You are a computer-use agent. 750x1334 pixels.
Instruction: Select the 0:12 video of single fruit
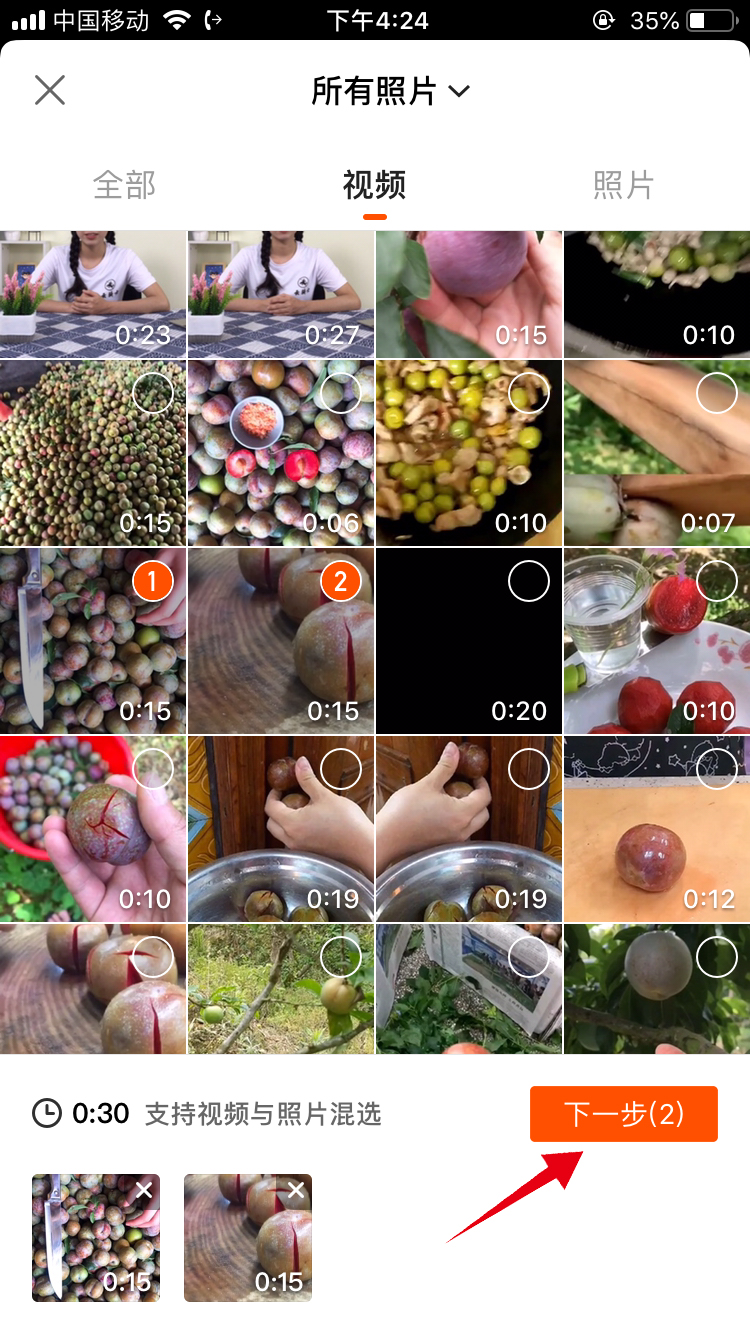click(716, 769)
